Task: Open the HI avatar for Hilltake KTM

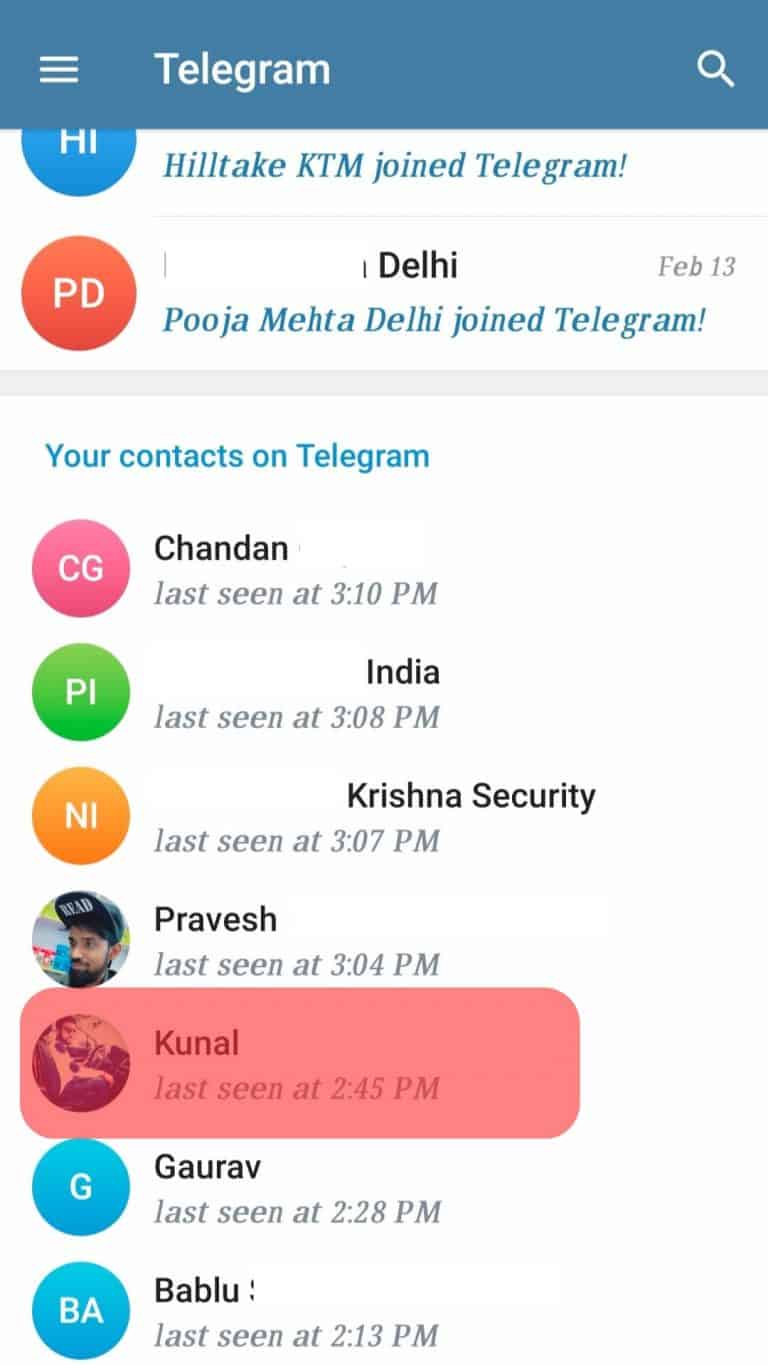Action: click(79, 145)
